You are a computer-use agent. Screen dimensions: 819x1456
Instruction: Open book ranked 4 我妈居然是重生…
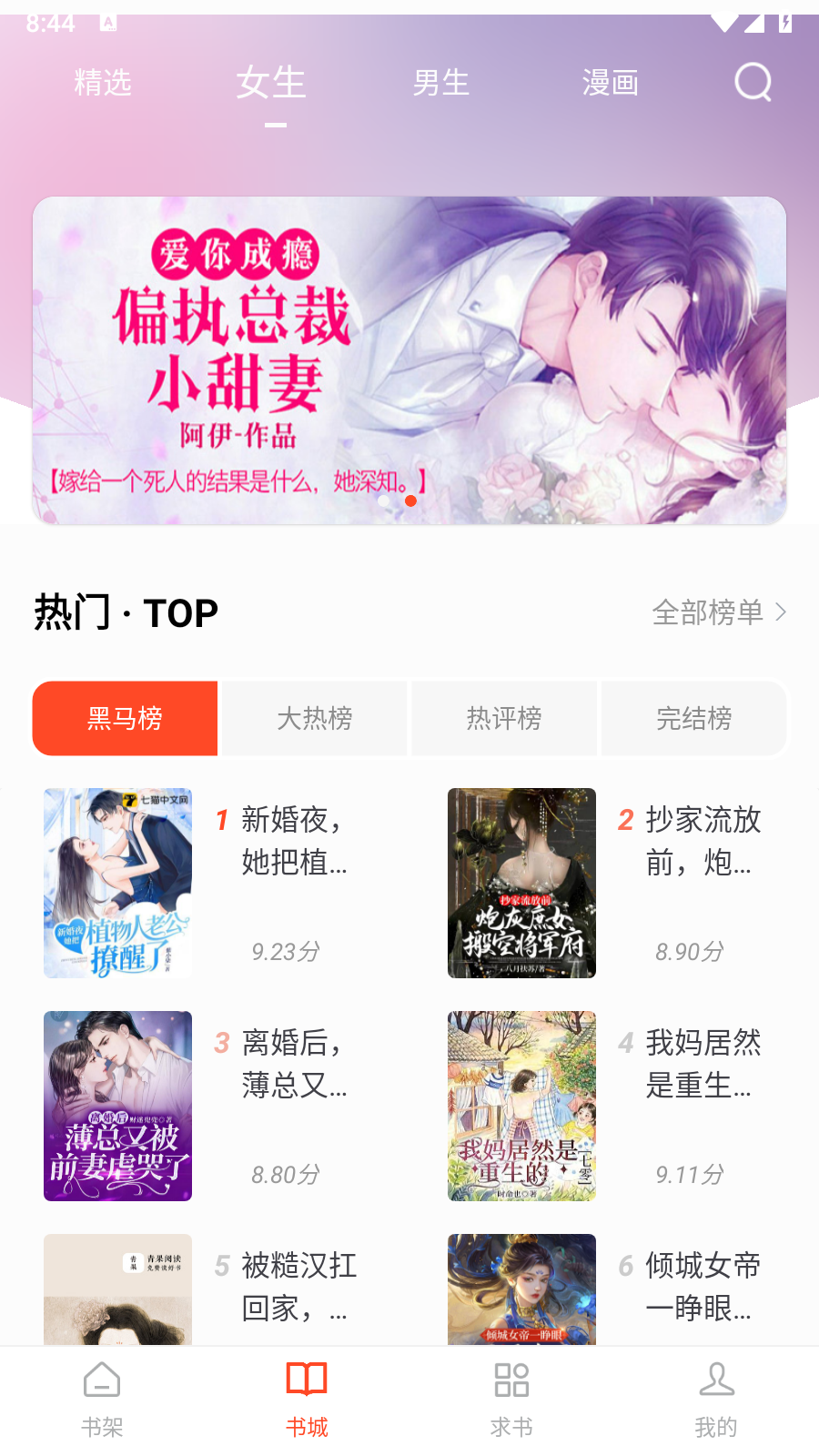point(612,1106)
